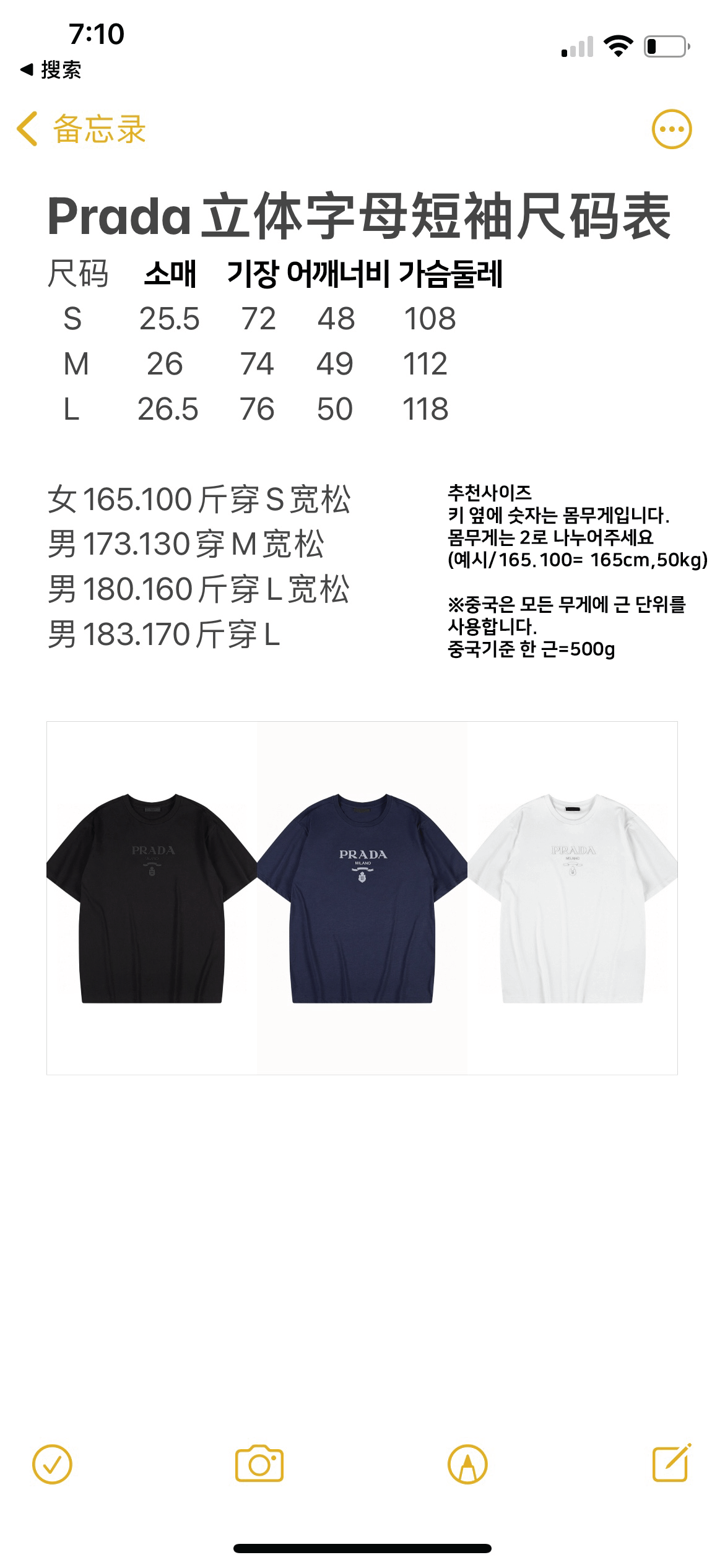The height and width of the screenshot is (1568, 725).
Task: Tap the size M row in the chart
Action: [x=260, y=363]
